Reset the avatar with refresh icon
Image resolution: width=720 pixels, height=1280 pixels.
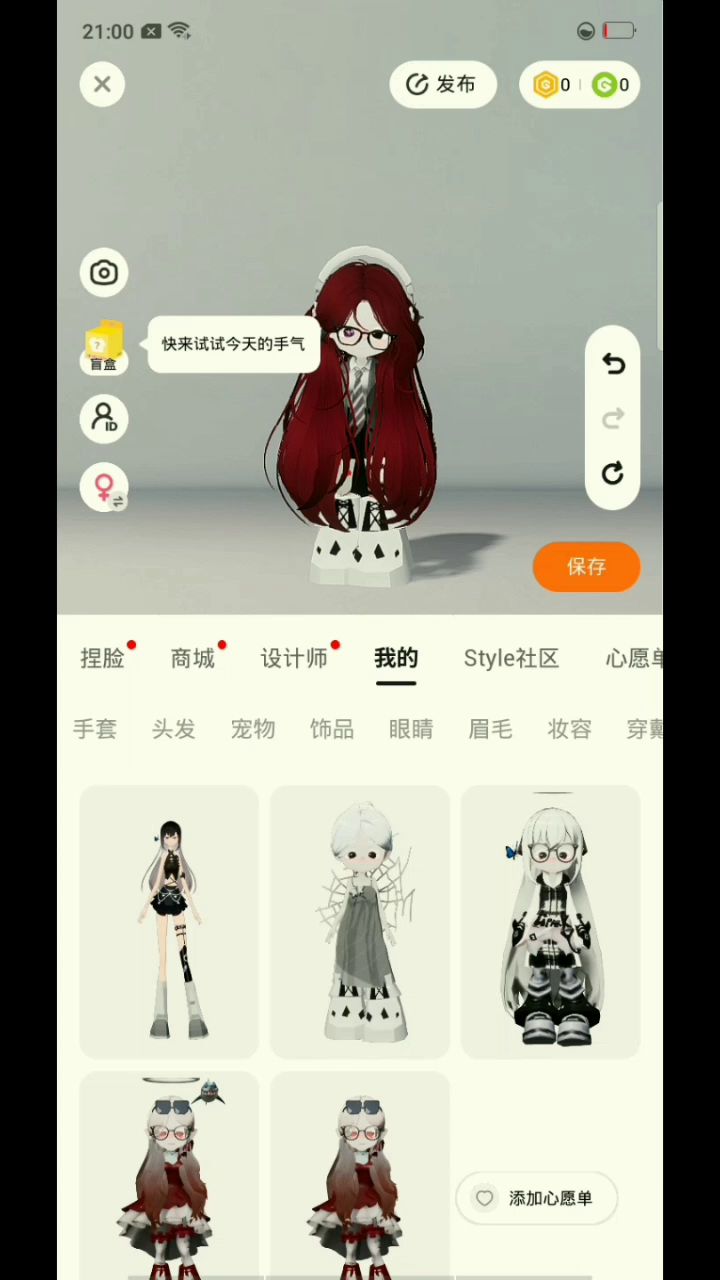[x=613, y=473]
